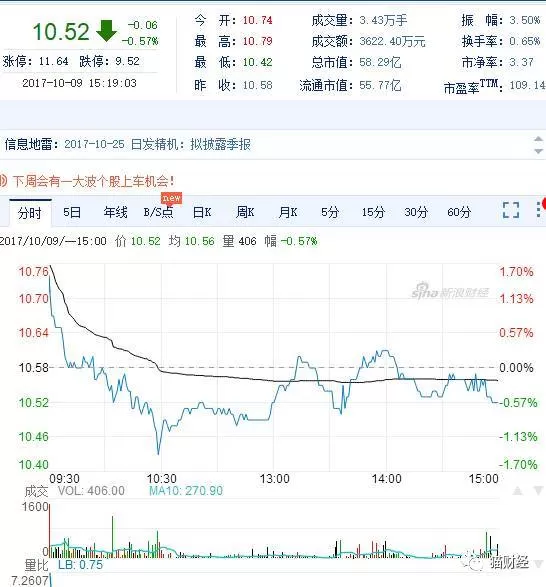Show previous 信息地雷 item with up arrow
This screenshot has height=587, width=546.
coord(539,139)
